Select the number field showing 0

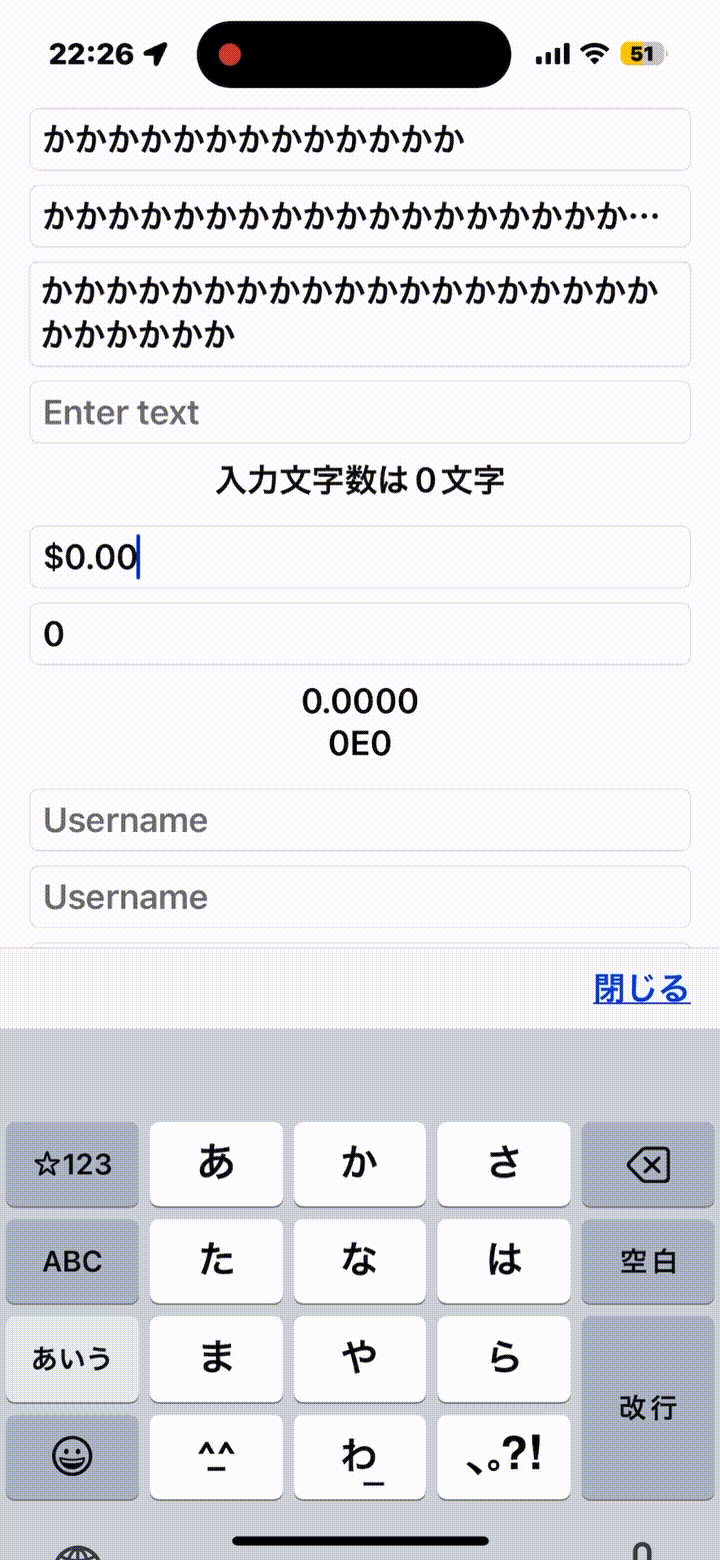tap(360, 634)
